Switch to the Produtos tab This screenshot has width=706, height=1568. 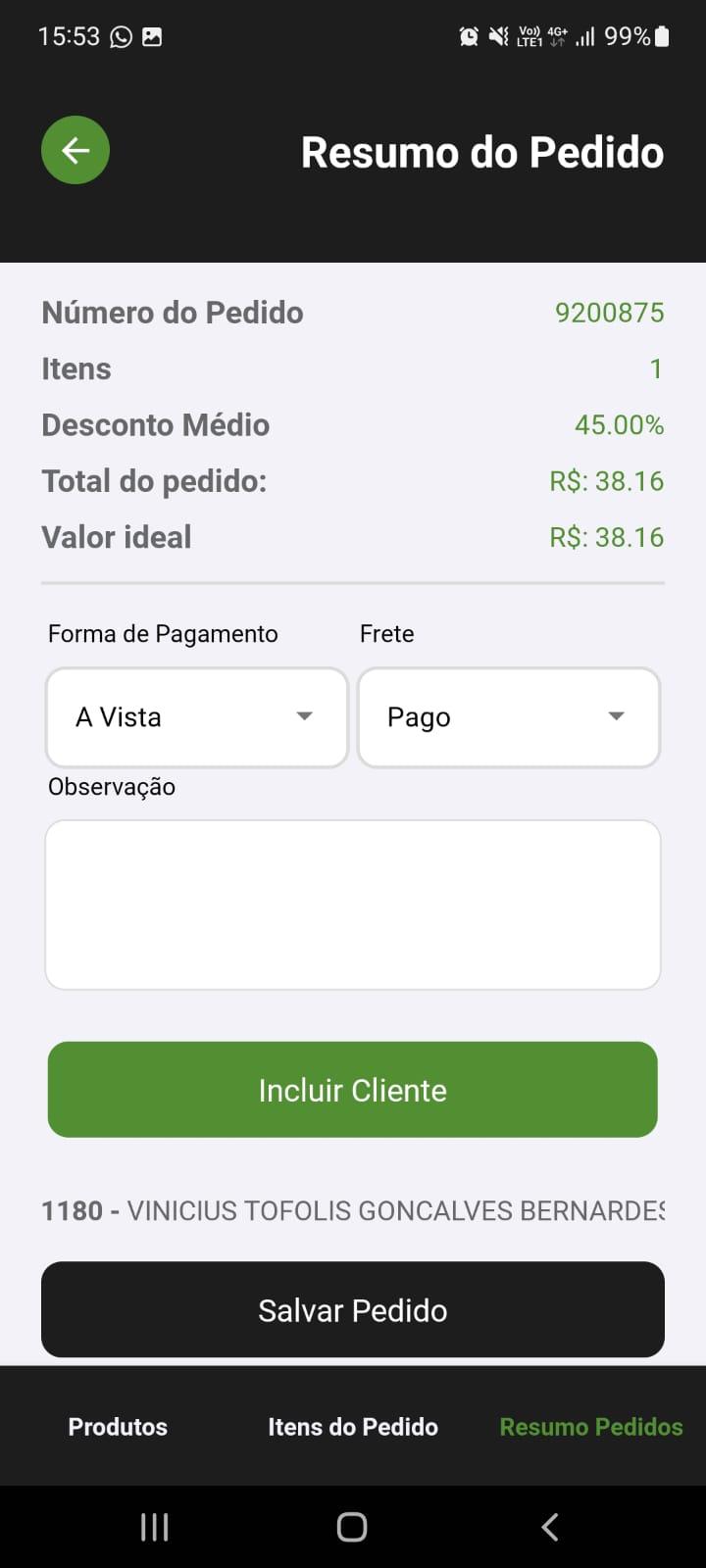[118, 1427]
